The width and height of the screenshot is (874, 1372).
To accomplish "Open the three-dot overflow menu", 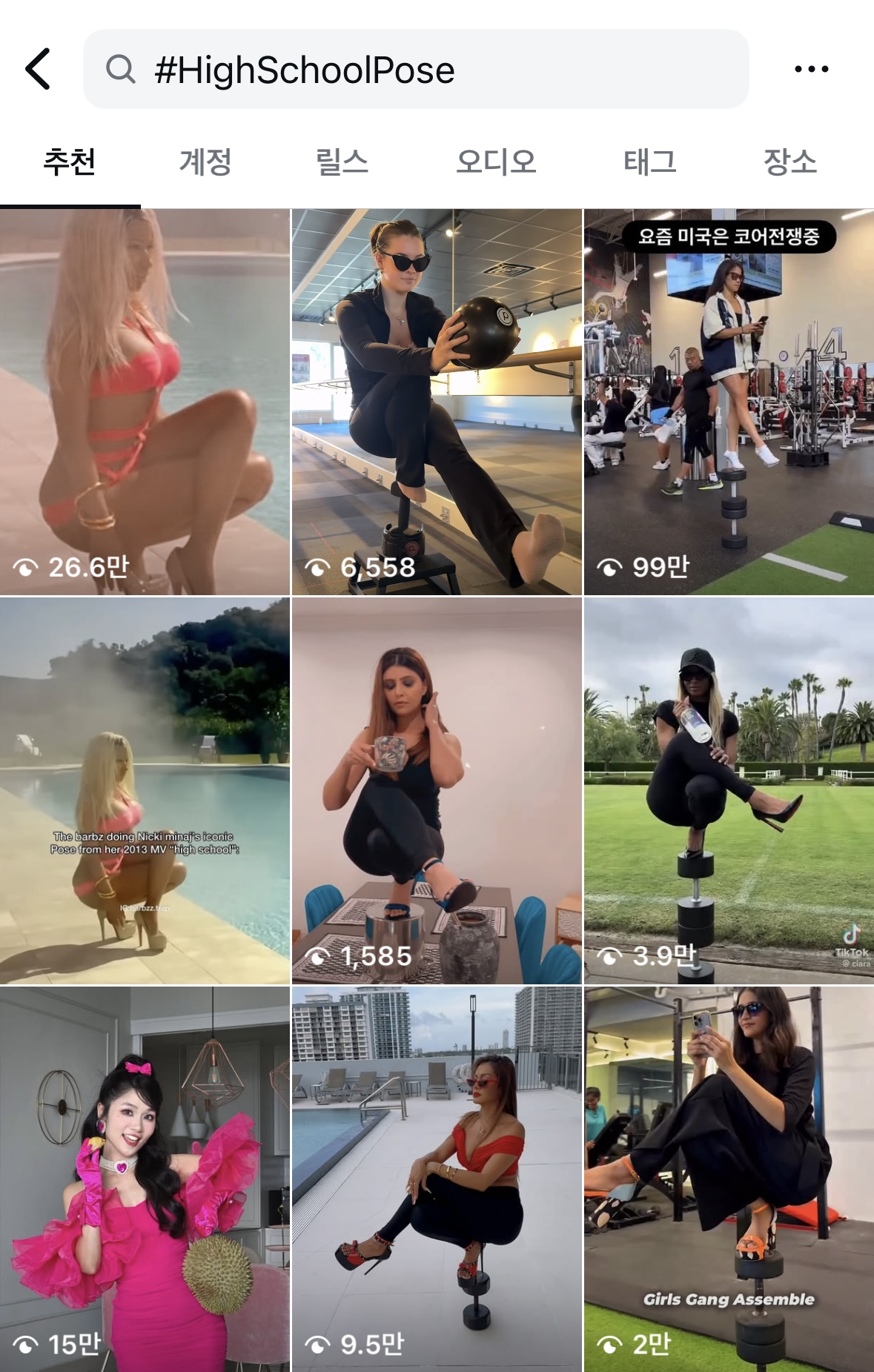I will pos(811,69).
